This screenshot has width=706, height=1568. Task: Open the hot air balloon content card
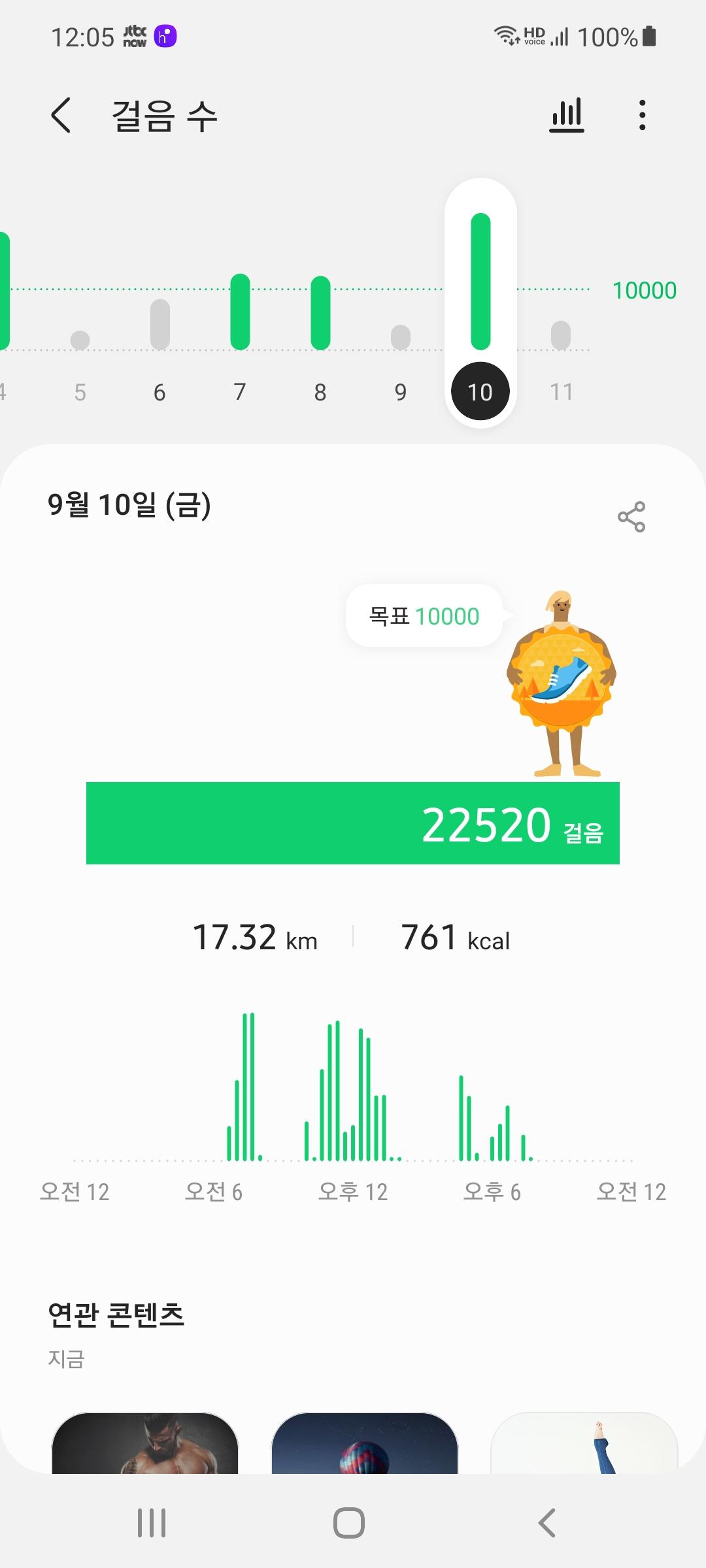tap(364, 1443)
